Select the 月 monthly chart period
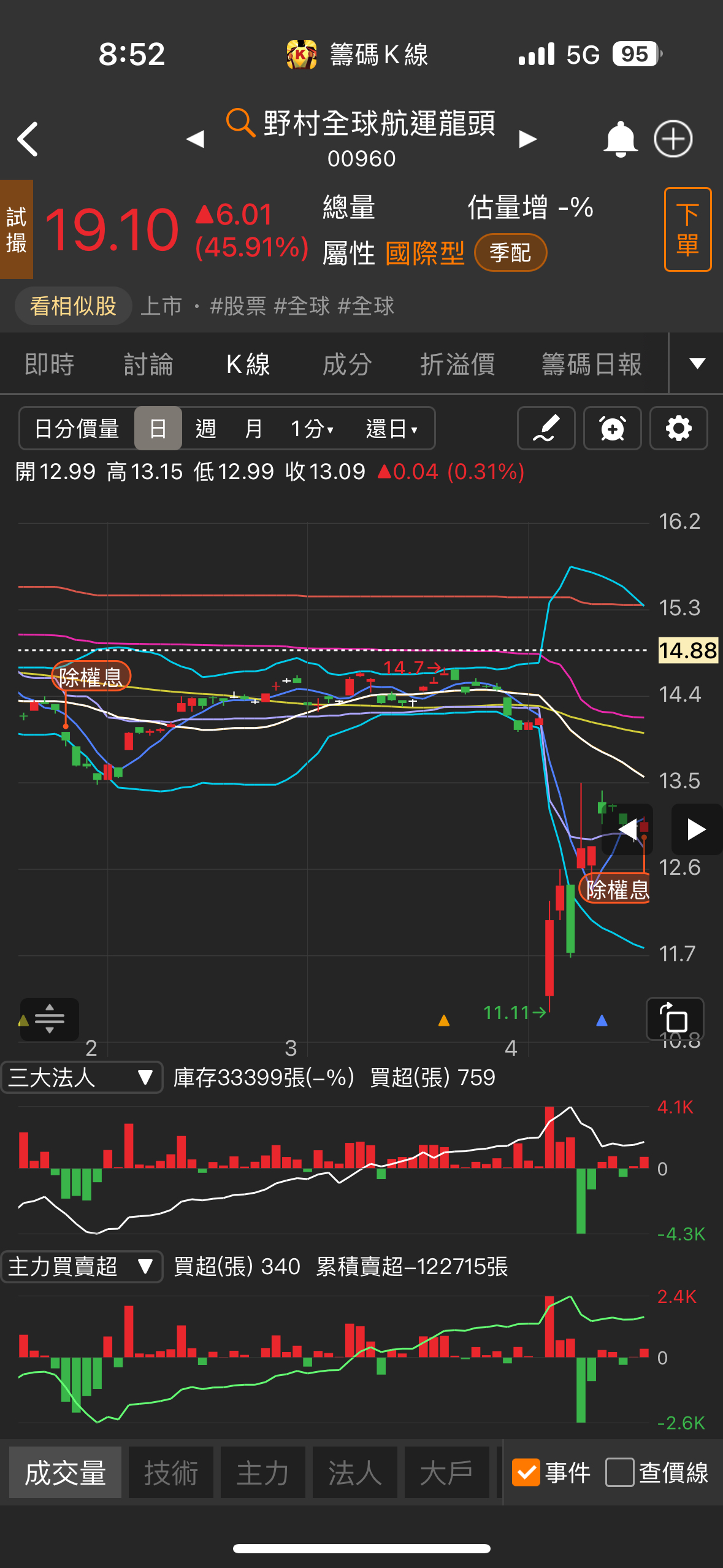723x1568 pixels. [x=253, y=428]
